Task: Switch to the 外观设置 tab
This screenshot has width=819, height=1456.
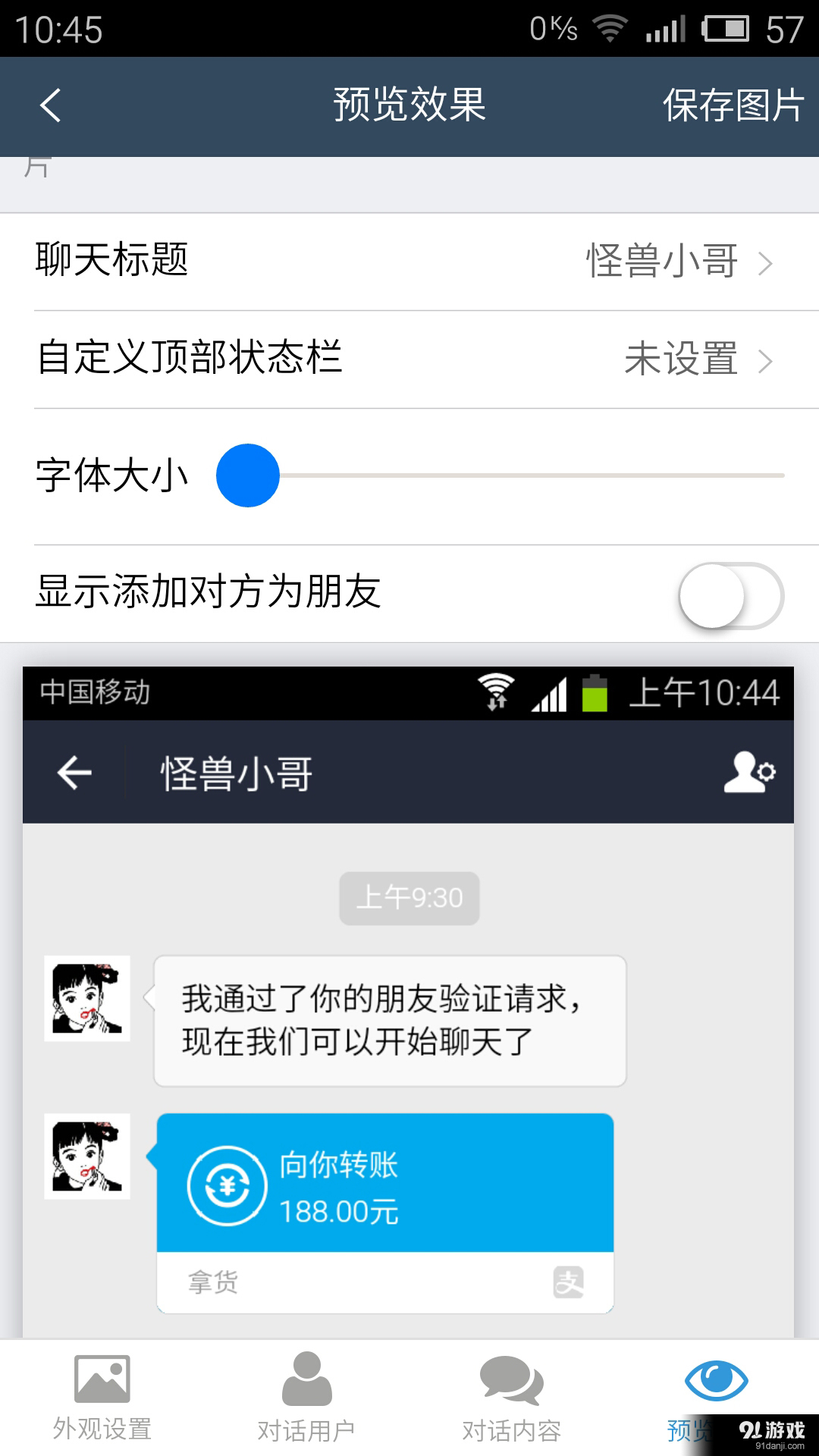Action: pyautogui.click(x=102, y=1397)
